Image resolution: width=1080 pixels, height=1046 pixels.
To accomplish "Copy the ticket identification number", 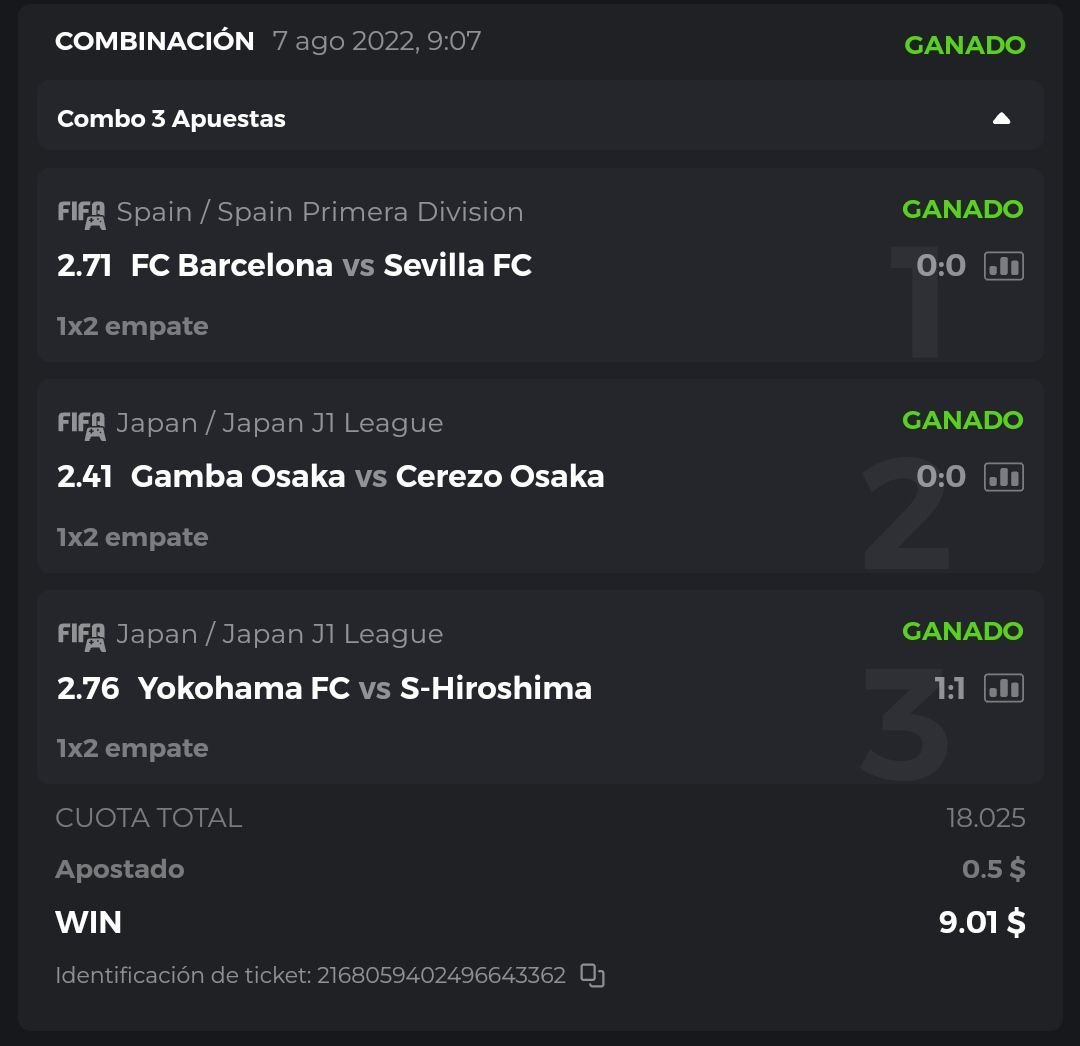I will (x=593, y=975).
